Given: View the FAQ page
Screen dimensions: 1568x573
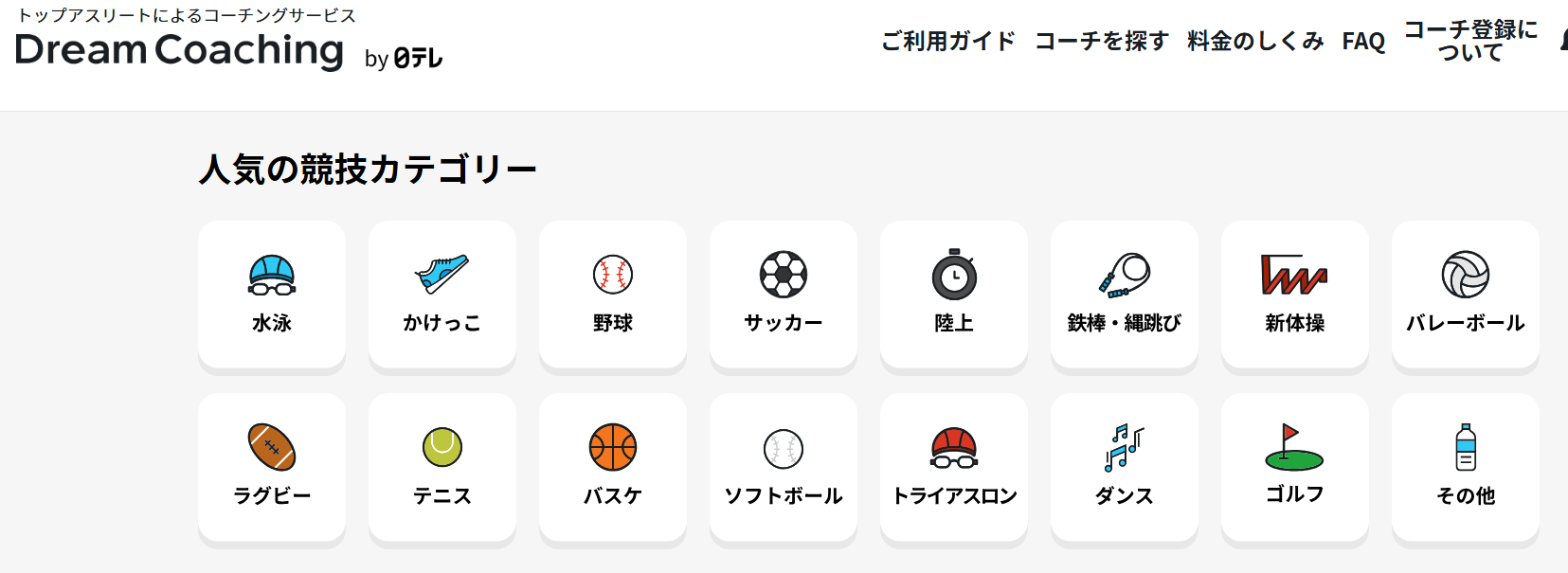Looking at the screenshot, I should (1363, 42).
